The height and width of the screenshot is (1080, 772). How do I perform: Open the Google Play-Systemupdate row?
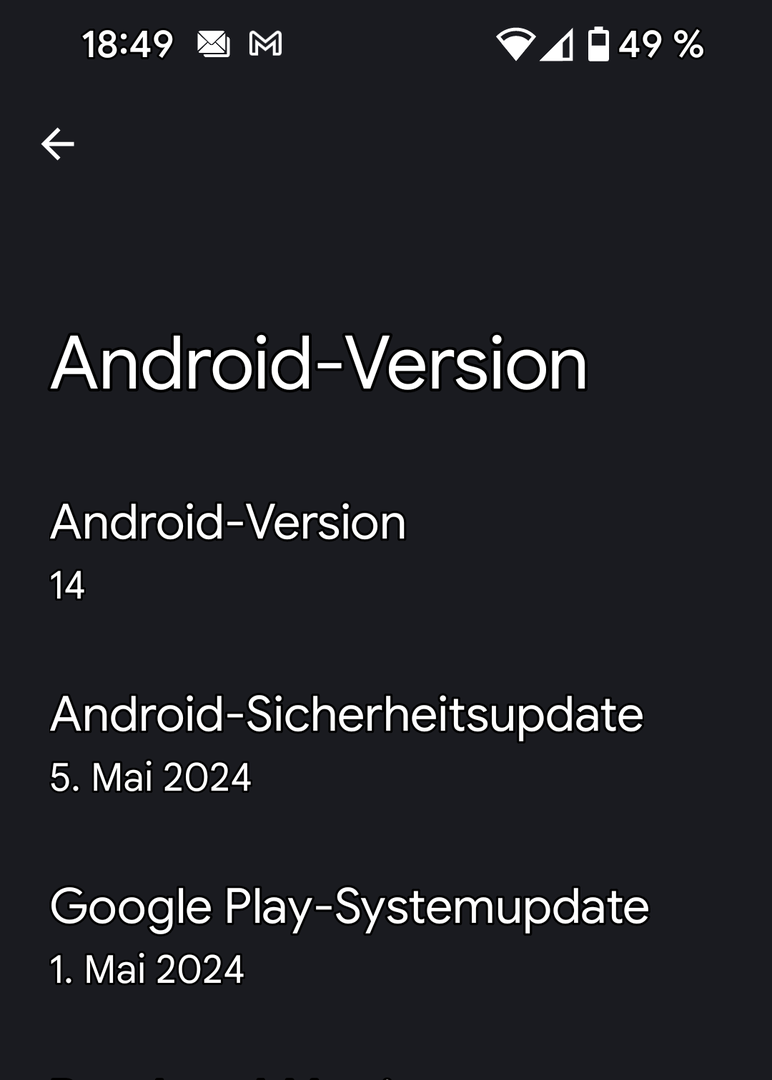(349, 935)
